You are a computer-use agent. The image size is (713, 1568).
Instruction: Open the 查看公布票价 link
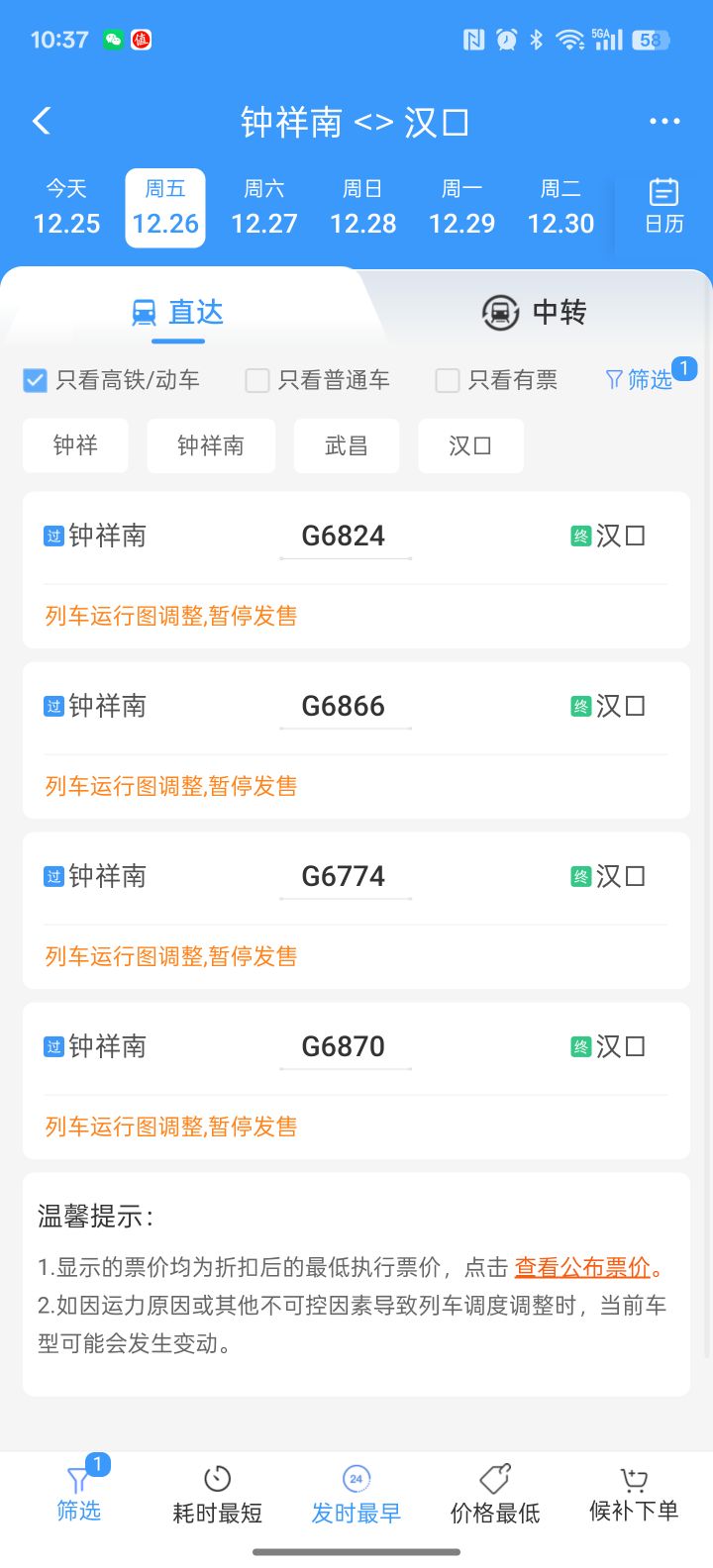click(582, 1267)
